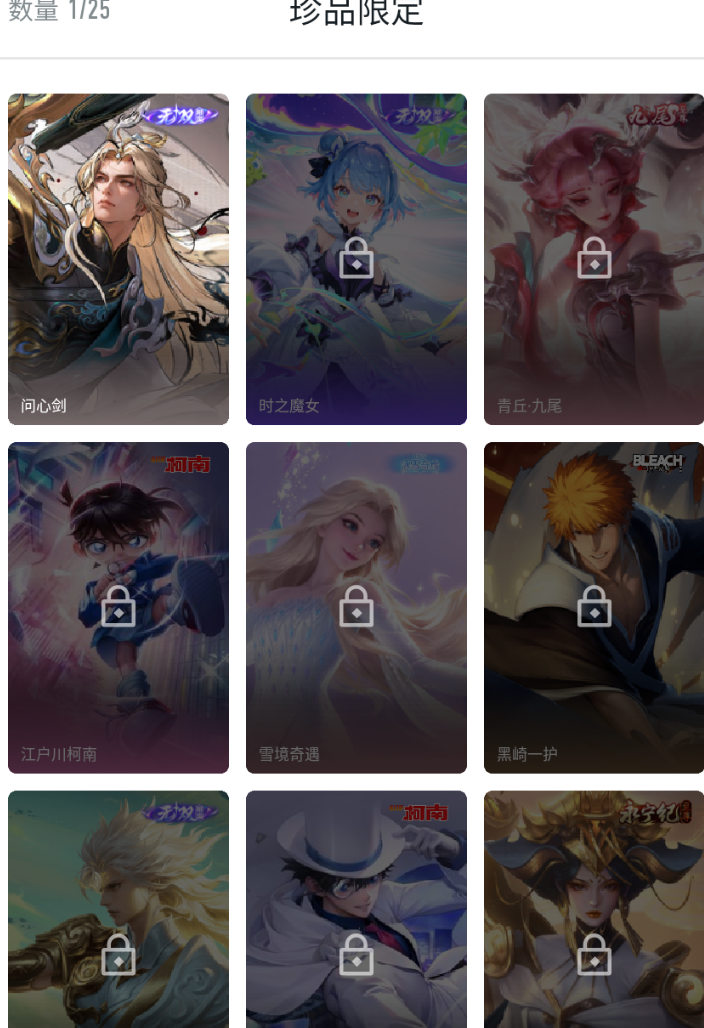View the locked 青丘·九尾 card
Screen dimensions: 704x1028
(x=594, y=259)
